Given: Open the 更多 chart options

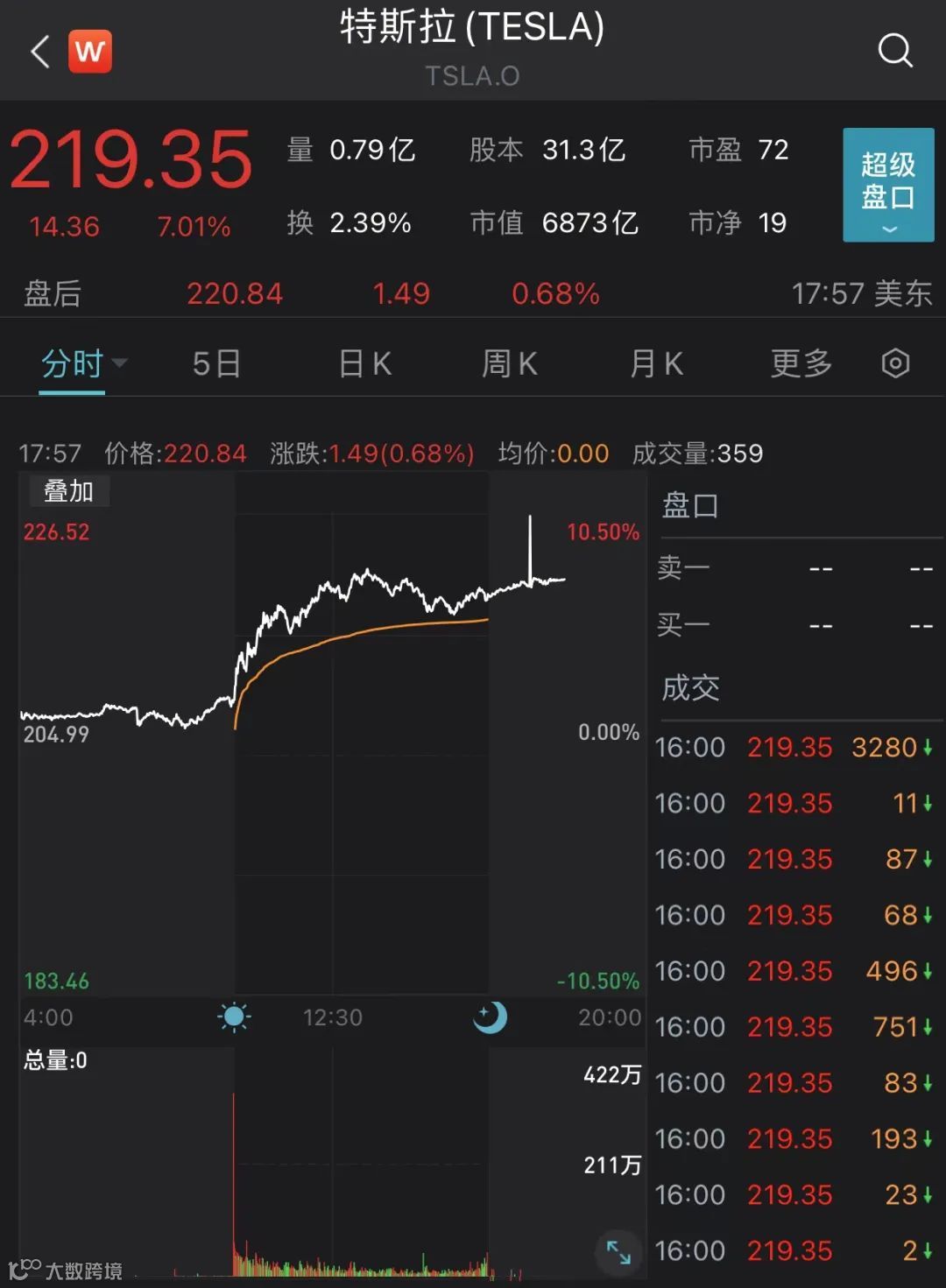Looking at the screenshot, I should 800,363.
